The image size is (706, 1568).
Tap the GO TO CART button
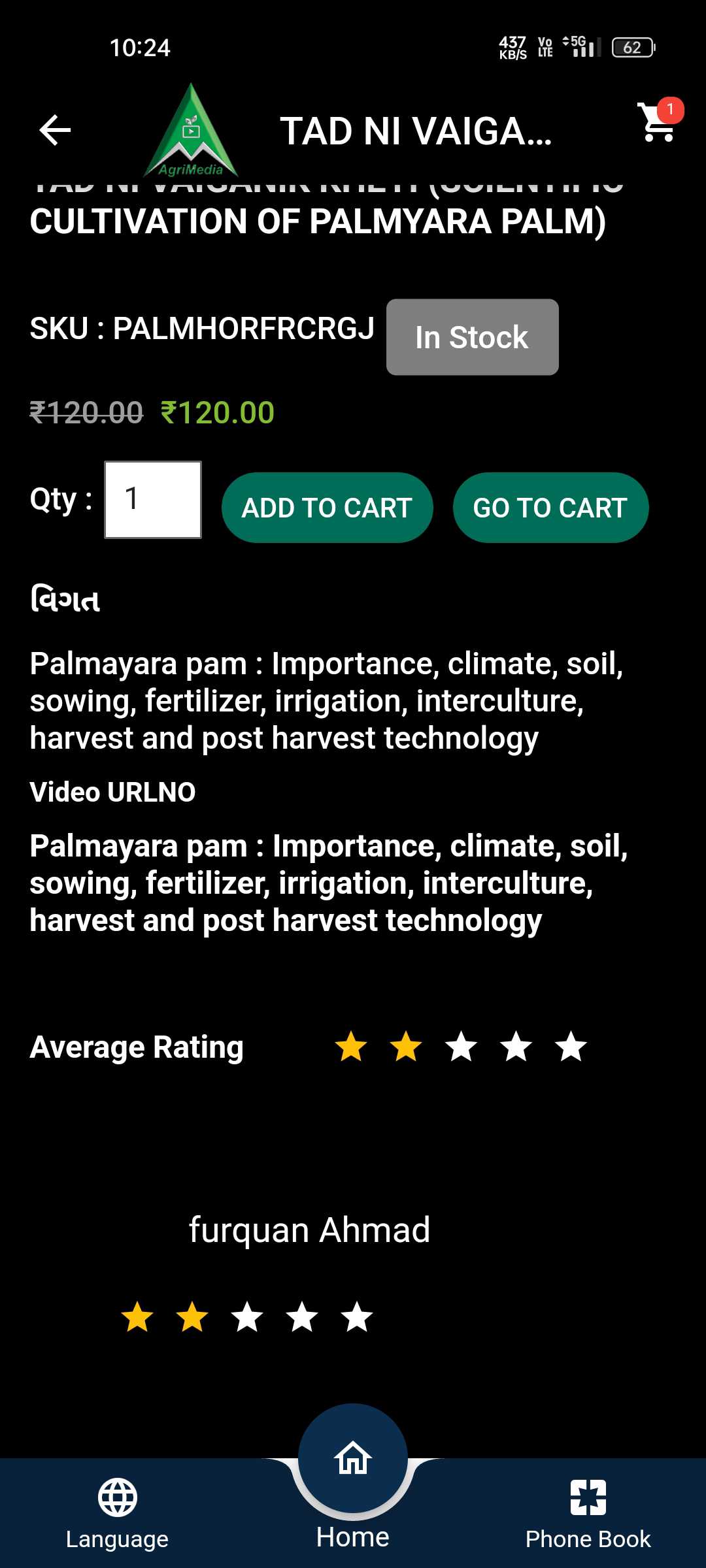point(550,508)
